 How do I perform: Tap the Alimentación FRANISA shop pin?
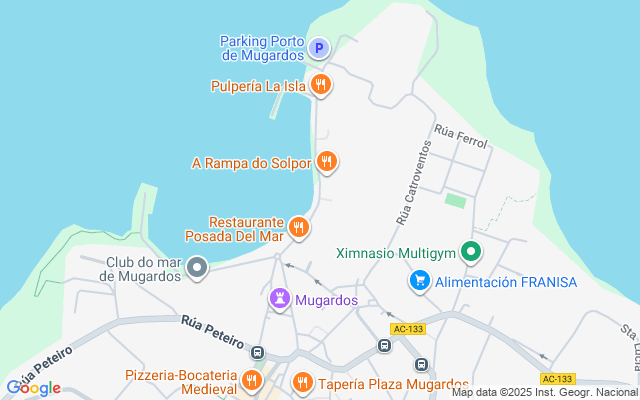[420, 281]
